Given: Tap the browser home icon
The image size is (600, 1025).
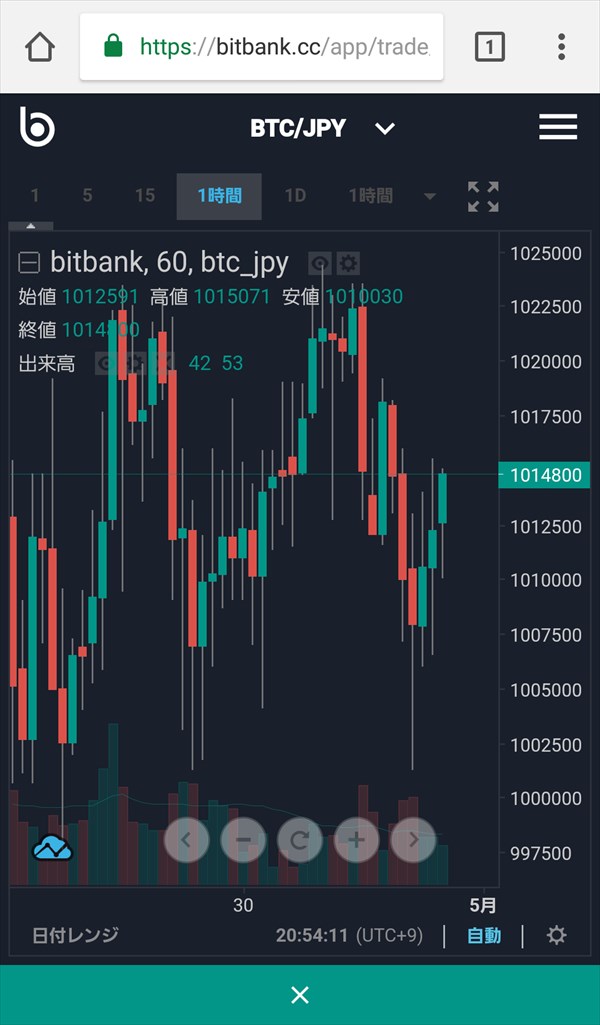Looking at the screenshot, I should [40, 47].
